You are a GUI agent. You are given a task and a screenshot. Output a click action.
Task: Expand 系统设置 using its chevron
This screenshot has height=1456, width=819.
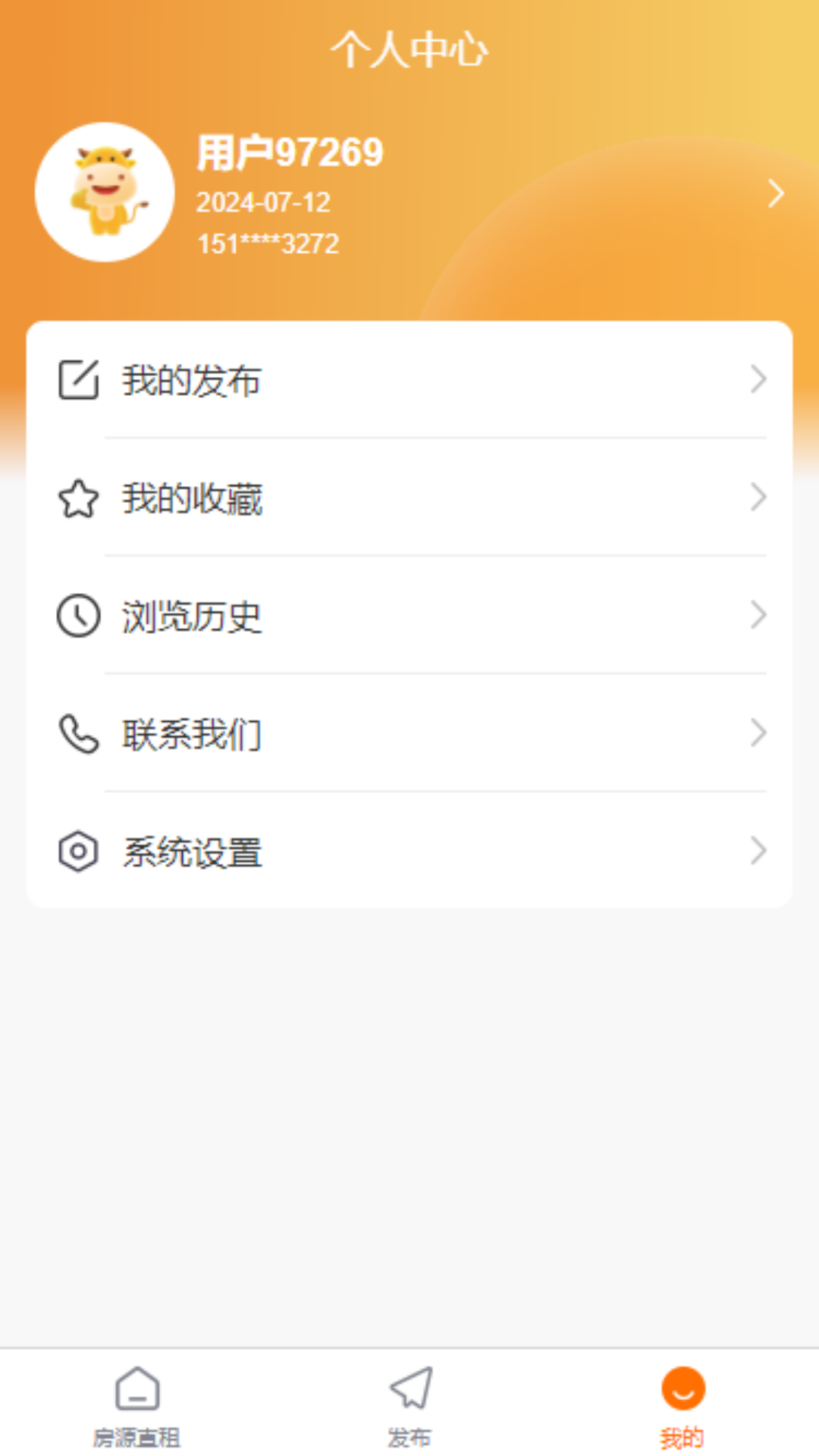coord(759,851)
